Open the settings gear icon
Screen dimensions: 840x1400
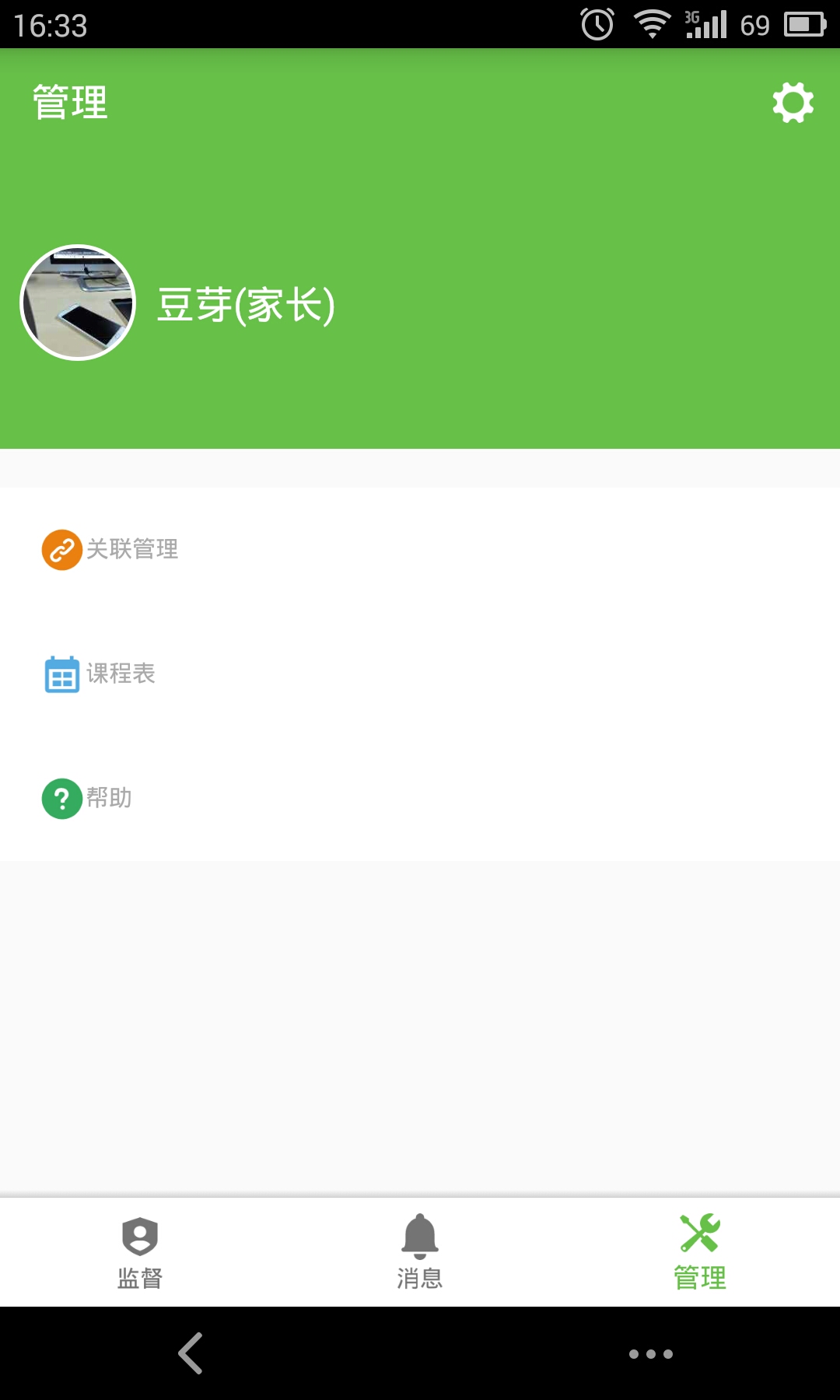click(x=793, y=103)
